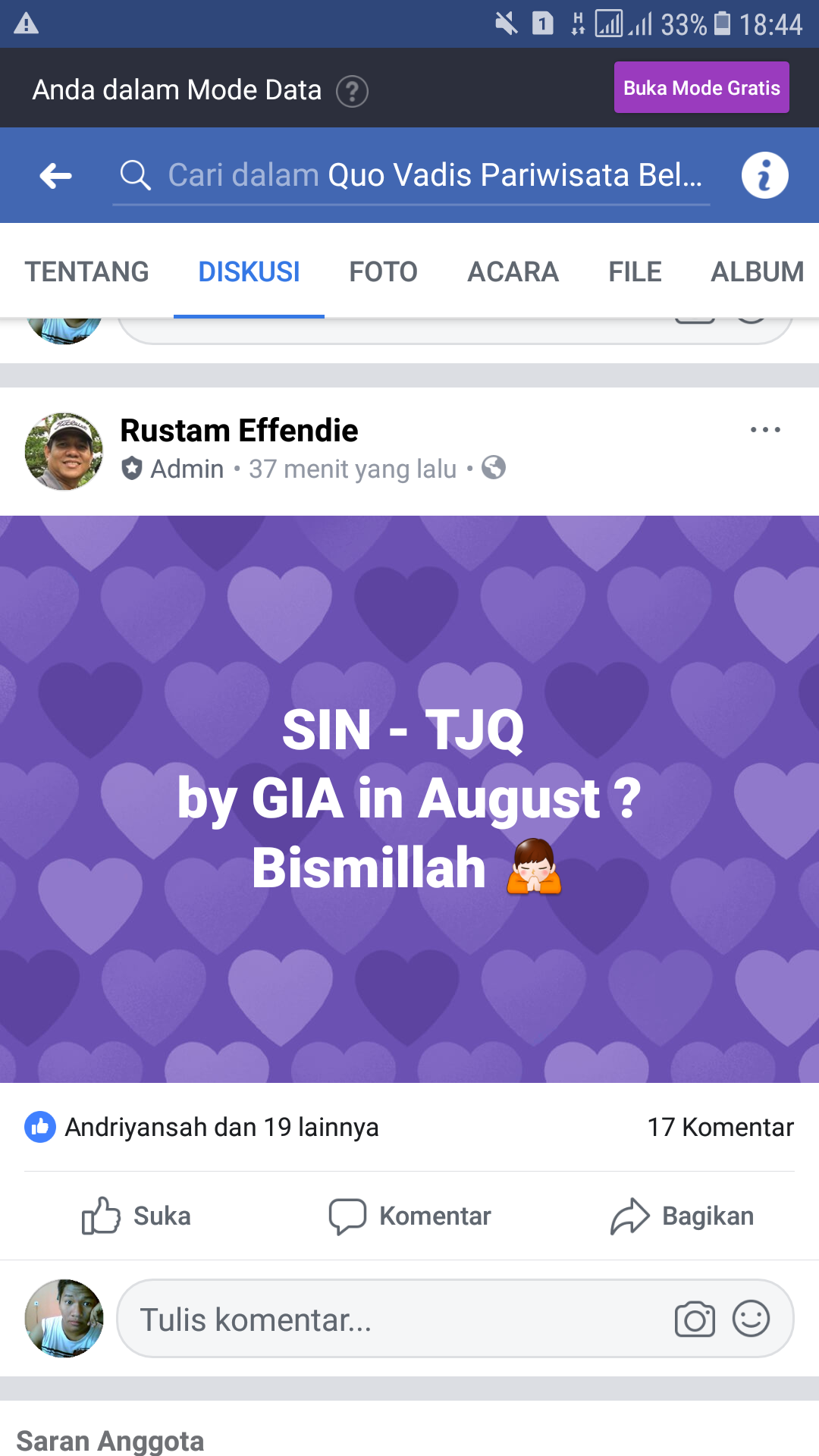Screen dimensions: 819x1456
Task: Tap the Komentar button
Action: [x=409, y=1216]
